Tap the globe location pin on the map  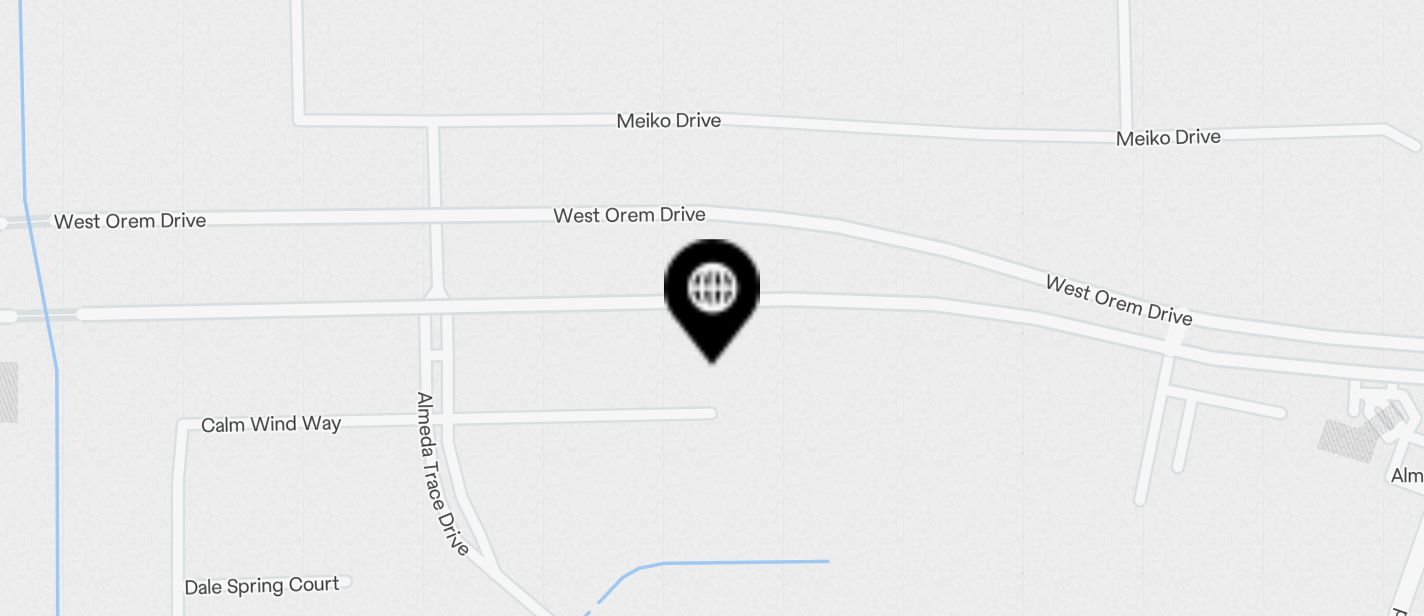coord(712,293)
